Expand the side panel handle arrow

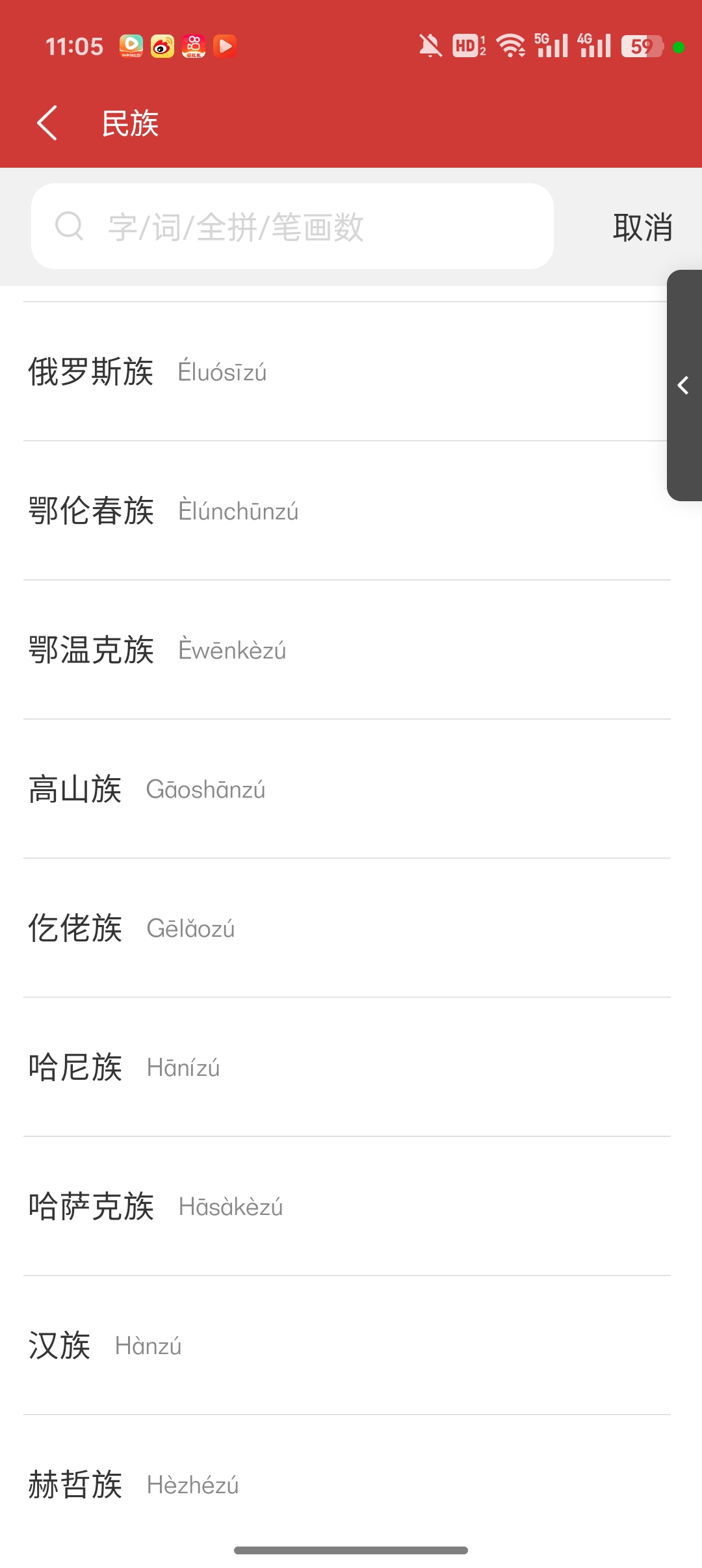[684, 385]
